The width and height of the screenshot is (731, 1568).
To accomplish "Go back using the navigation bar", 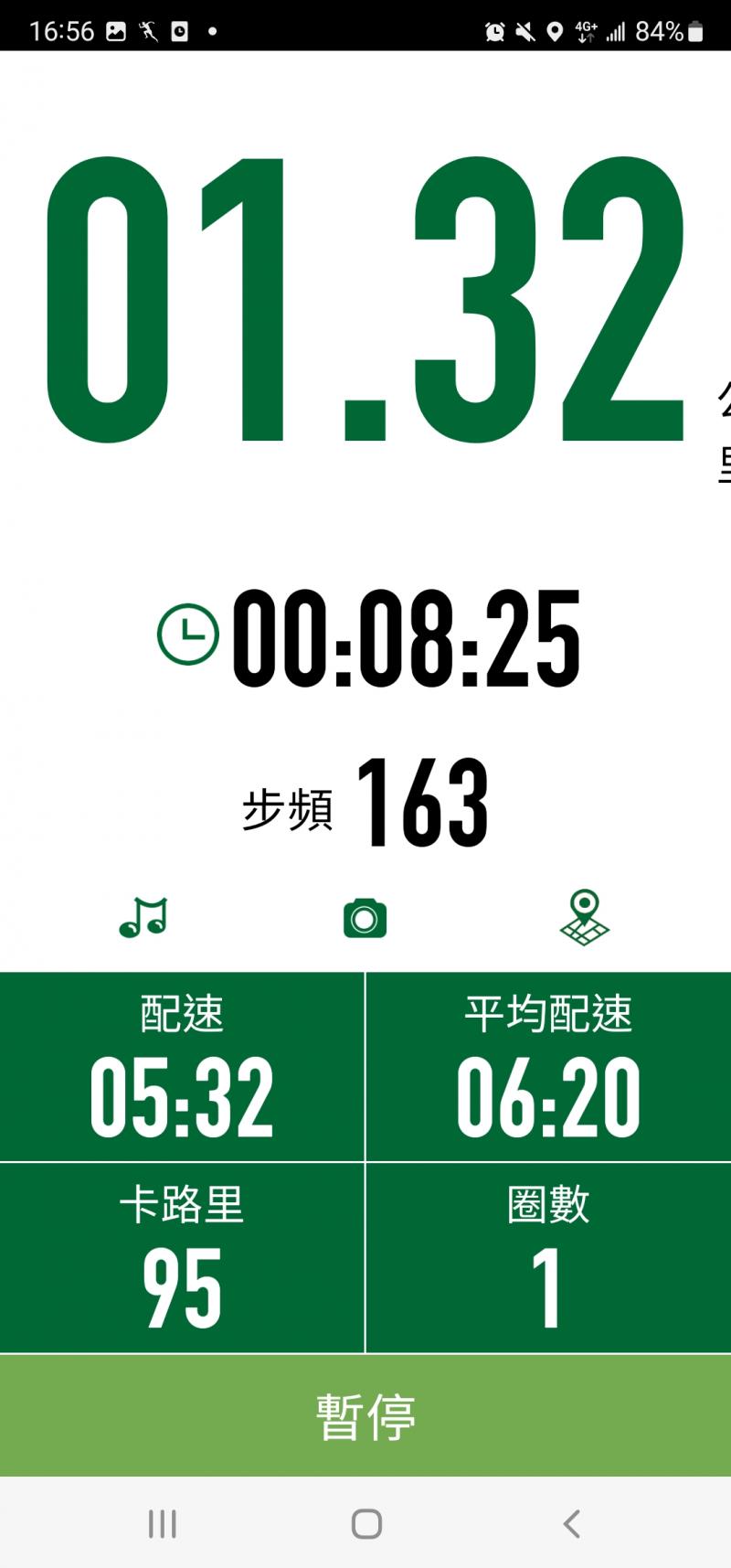I will coord(572,1524).
